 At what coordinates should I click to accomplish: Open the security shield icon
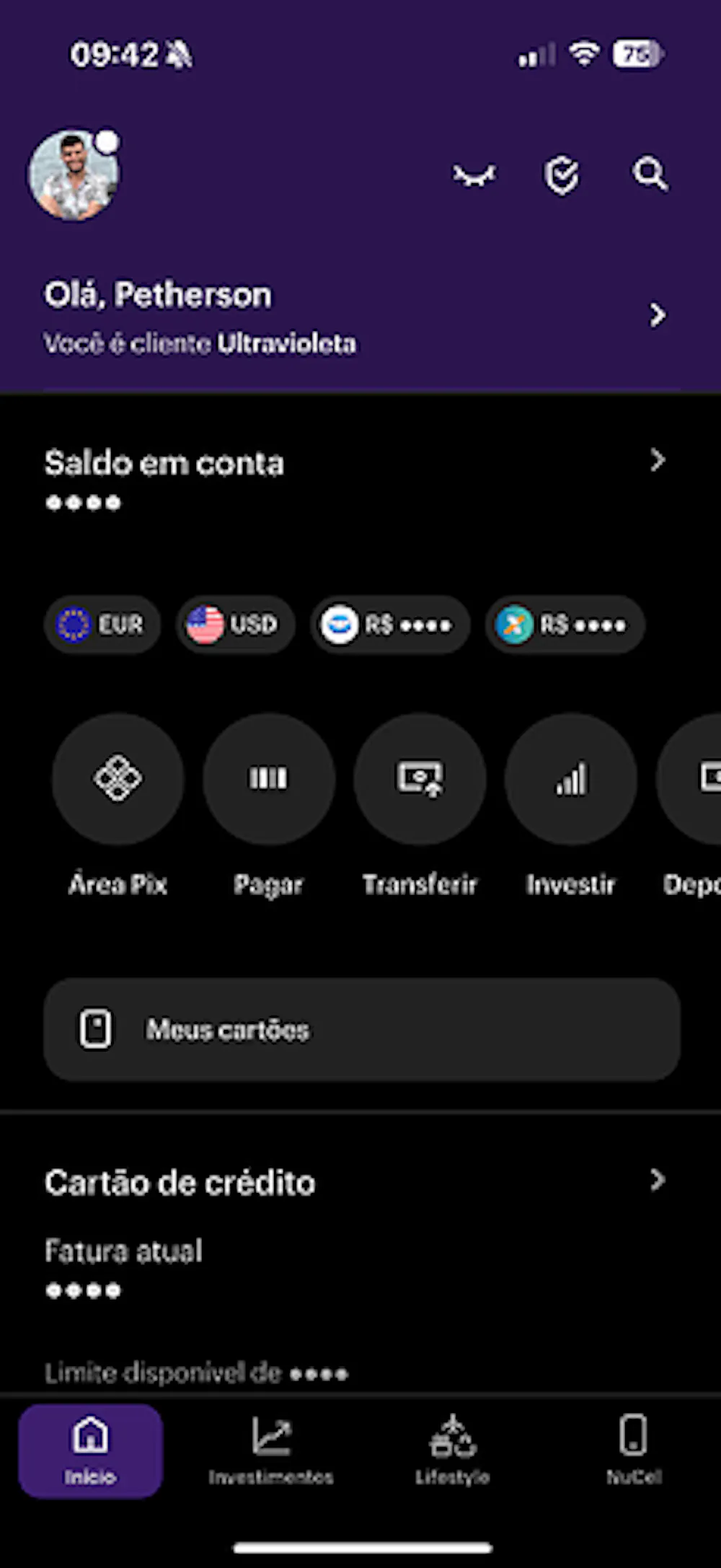point(562,175)
